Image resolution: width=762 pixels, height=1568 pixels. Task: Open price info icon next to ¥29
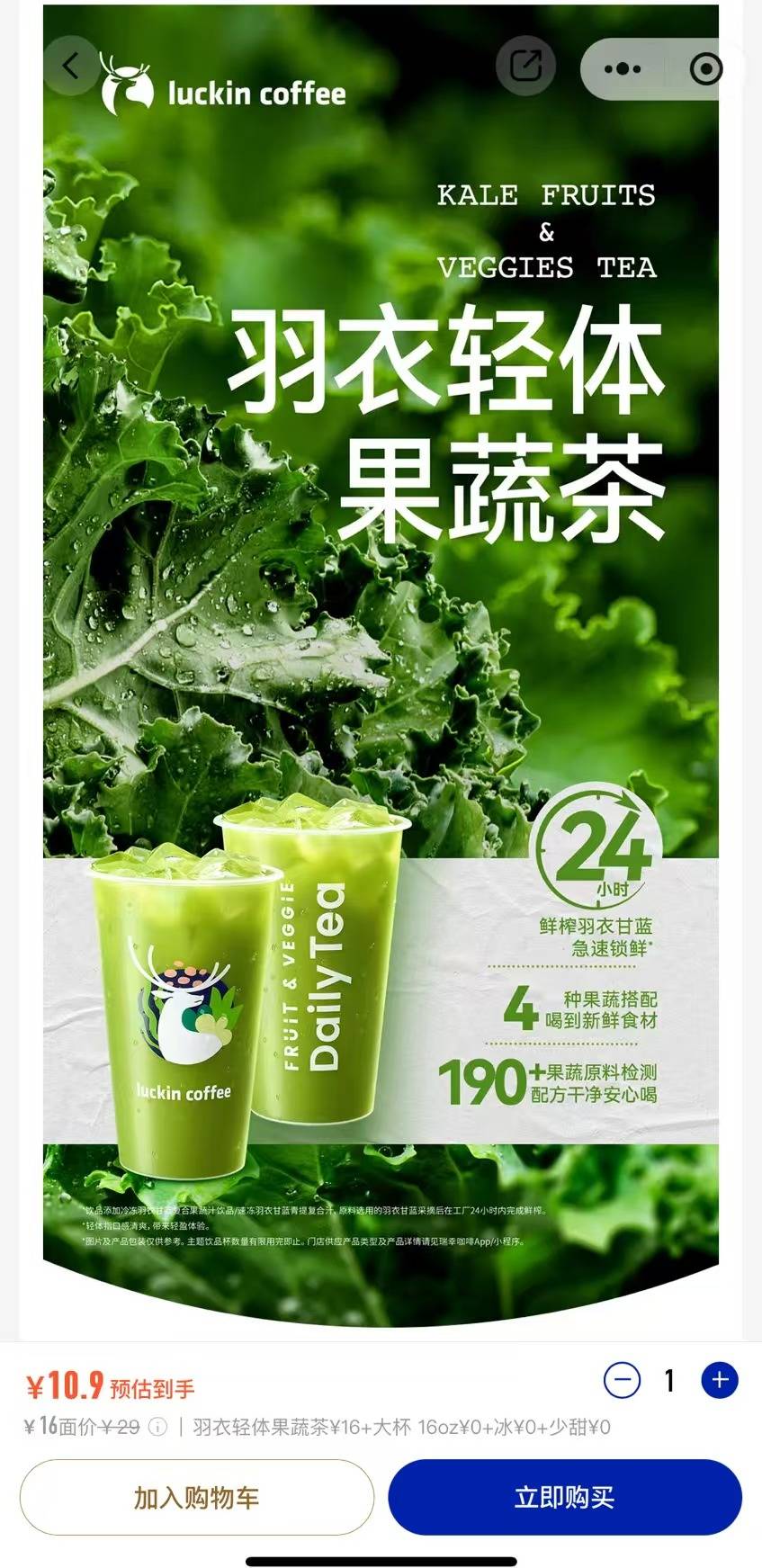(x=157, y=1427)
